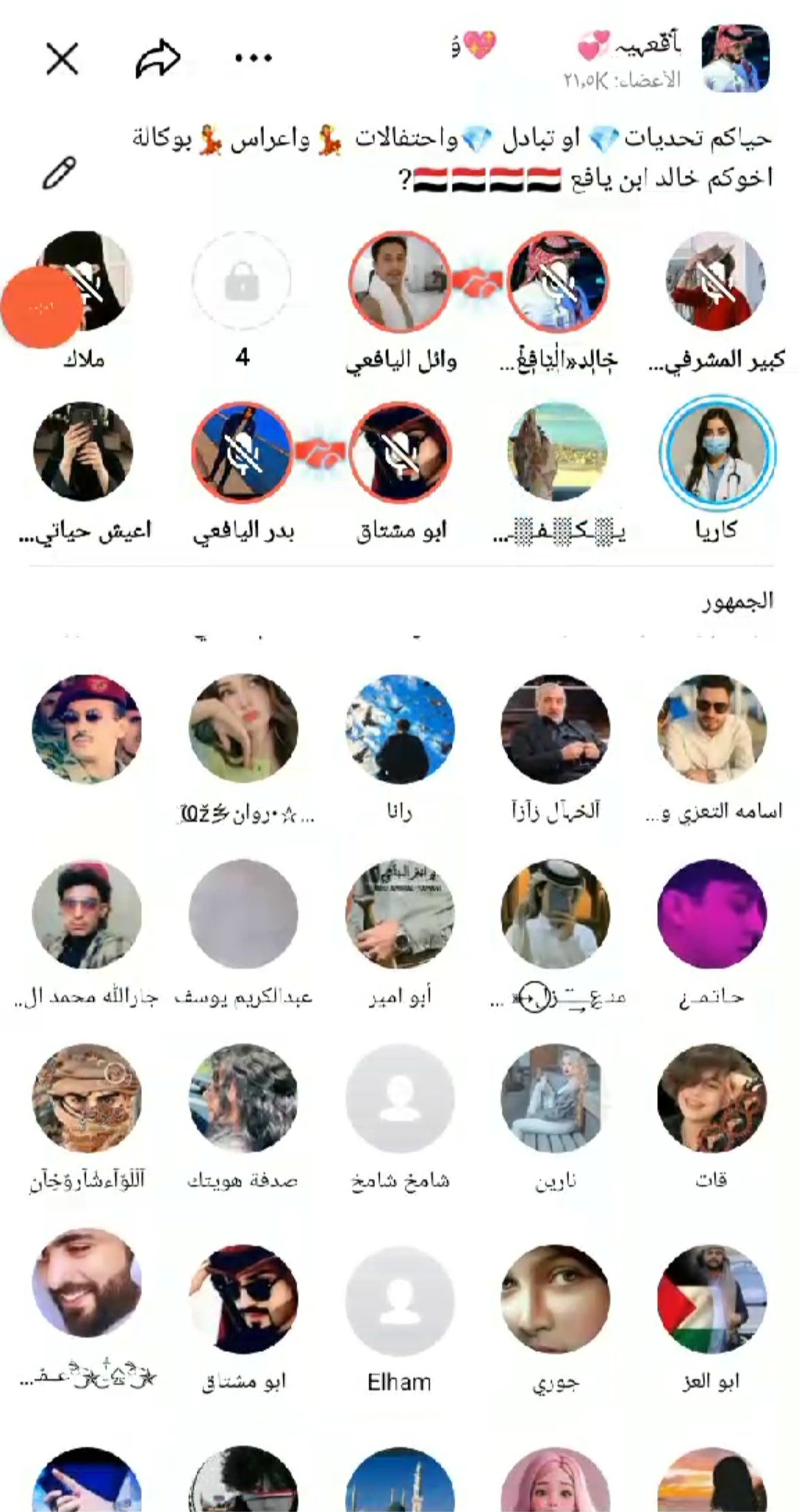Screen dimensions: 799x1512
Task: Open the room owner's profile picture
Action: point(736,59)
